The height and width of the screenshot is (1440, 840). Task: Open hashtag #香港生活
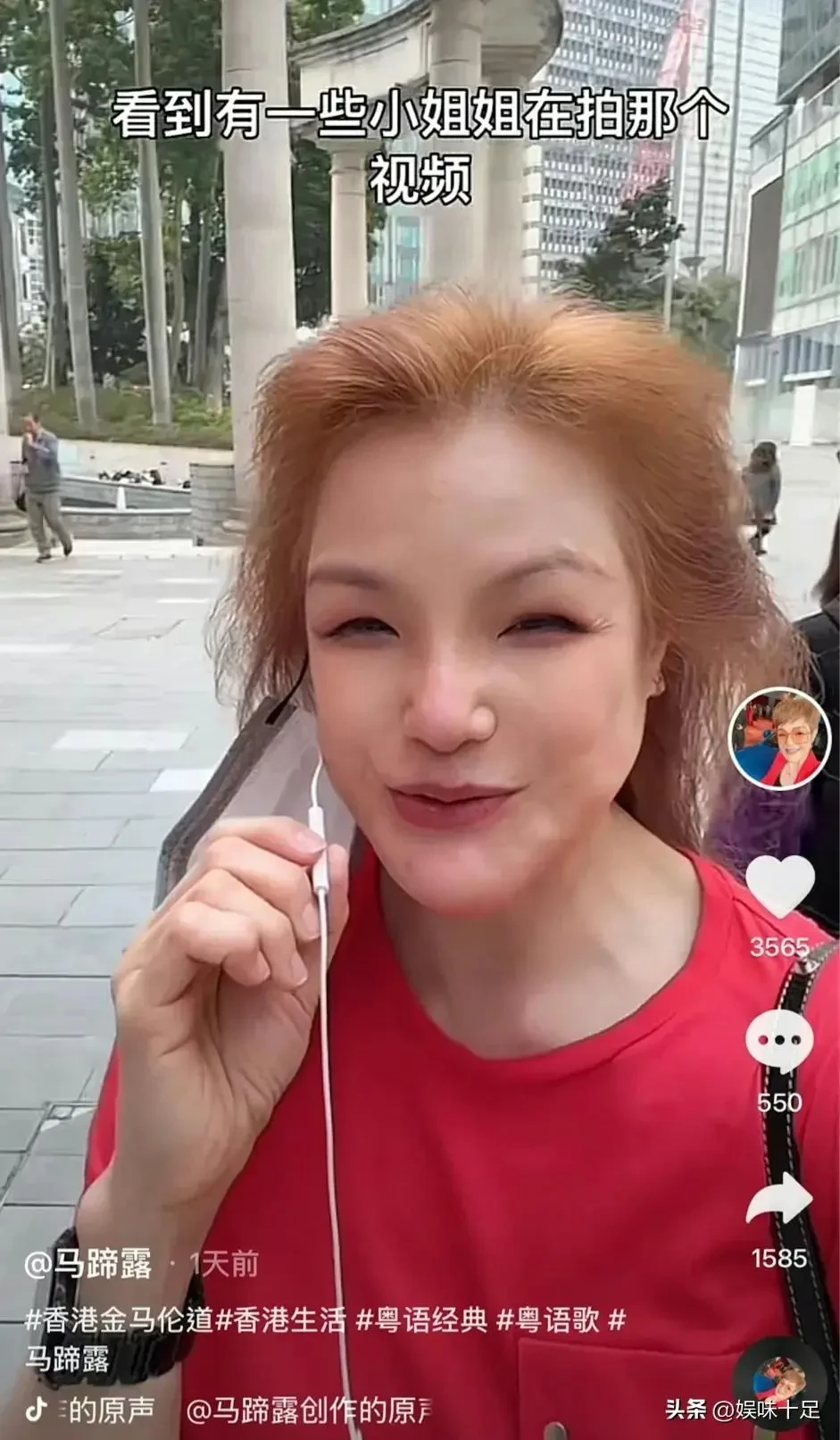pos(282,1320)
